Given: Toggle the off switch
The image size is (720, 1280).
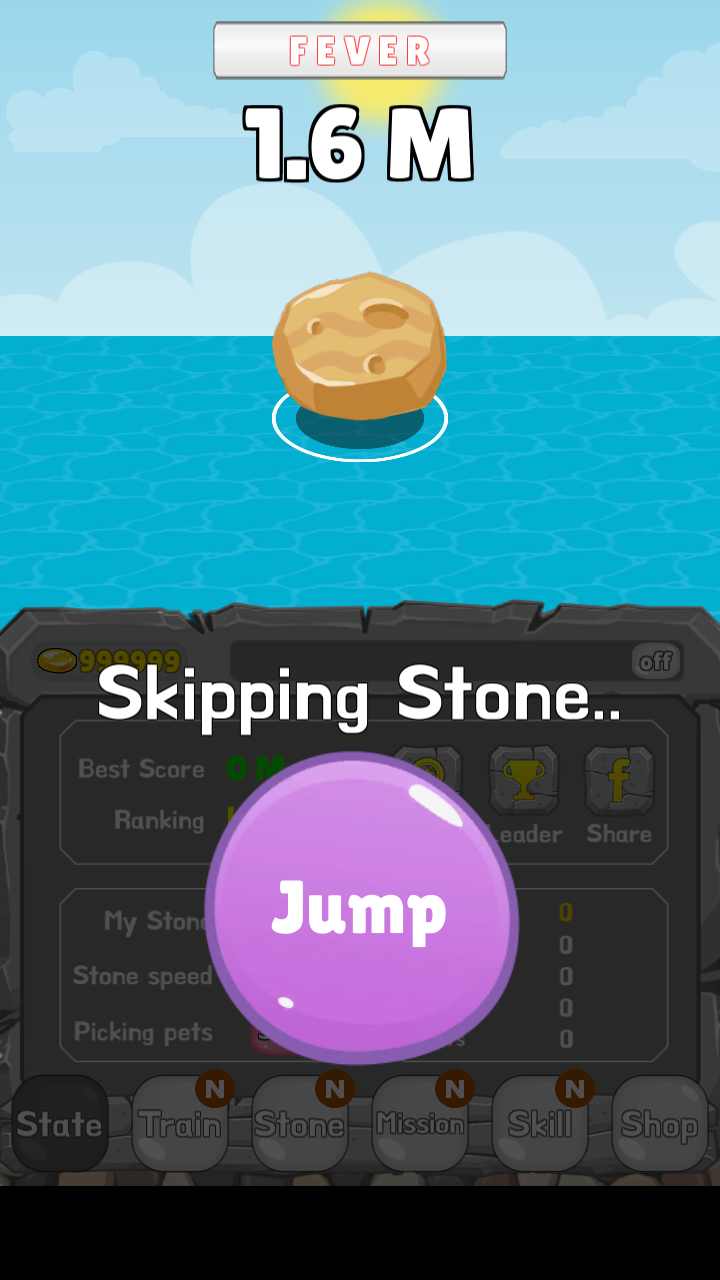Looking at the screenshot, I should click(x=656, y=661).
